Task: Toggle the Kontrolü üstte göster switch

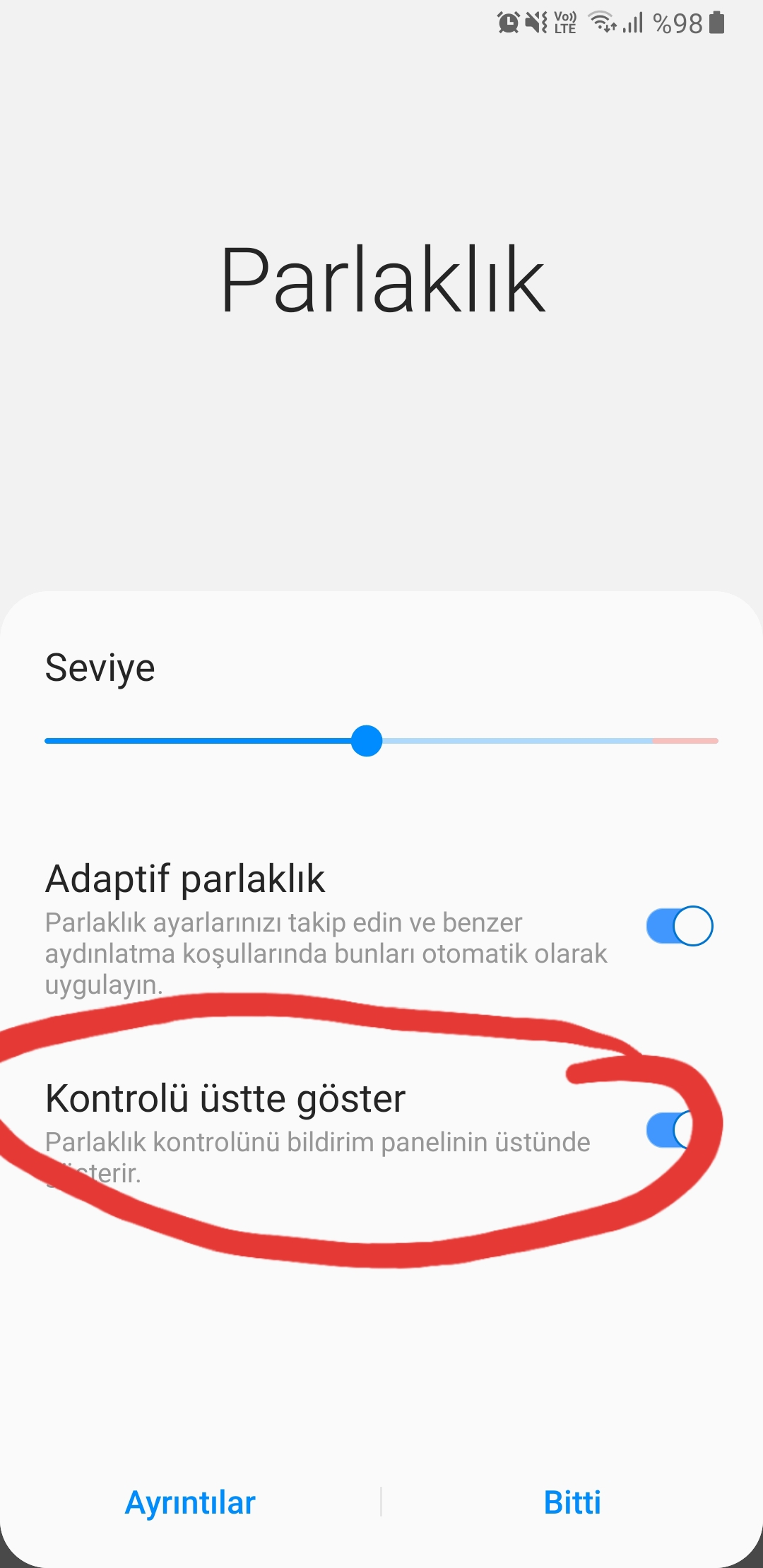Action: pyautogui.click(x=680, y=1129)
